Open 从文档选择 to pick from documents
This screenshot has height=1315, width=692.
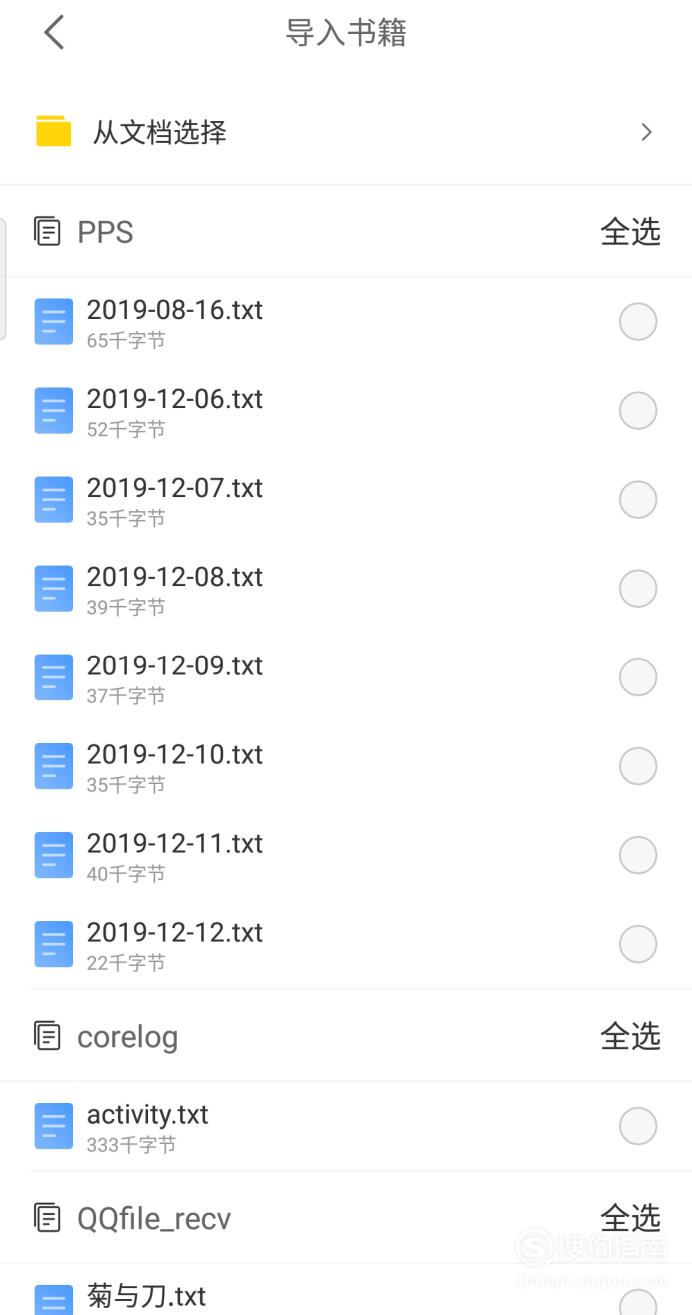click(346, 132)
